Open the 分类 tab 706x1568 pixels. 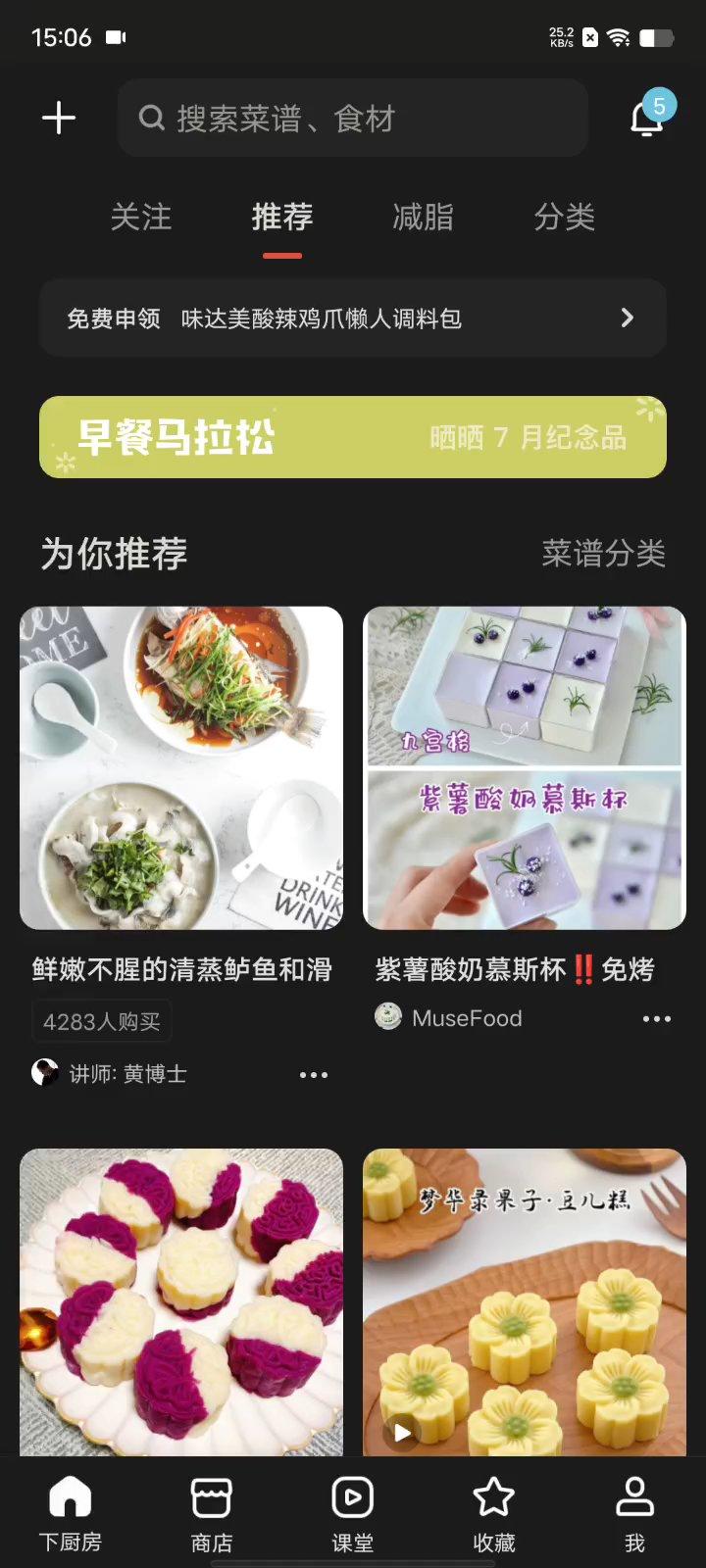click(x=565, y=218)
